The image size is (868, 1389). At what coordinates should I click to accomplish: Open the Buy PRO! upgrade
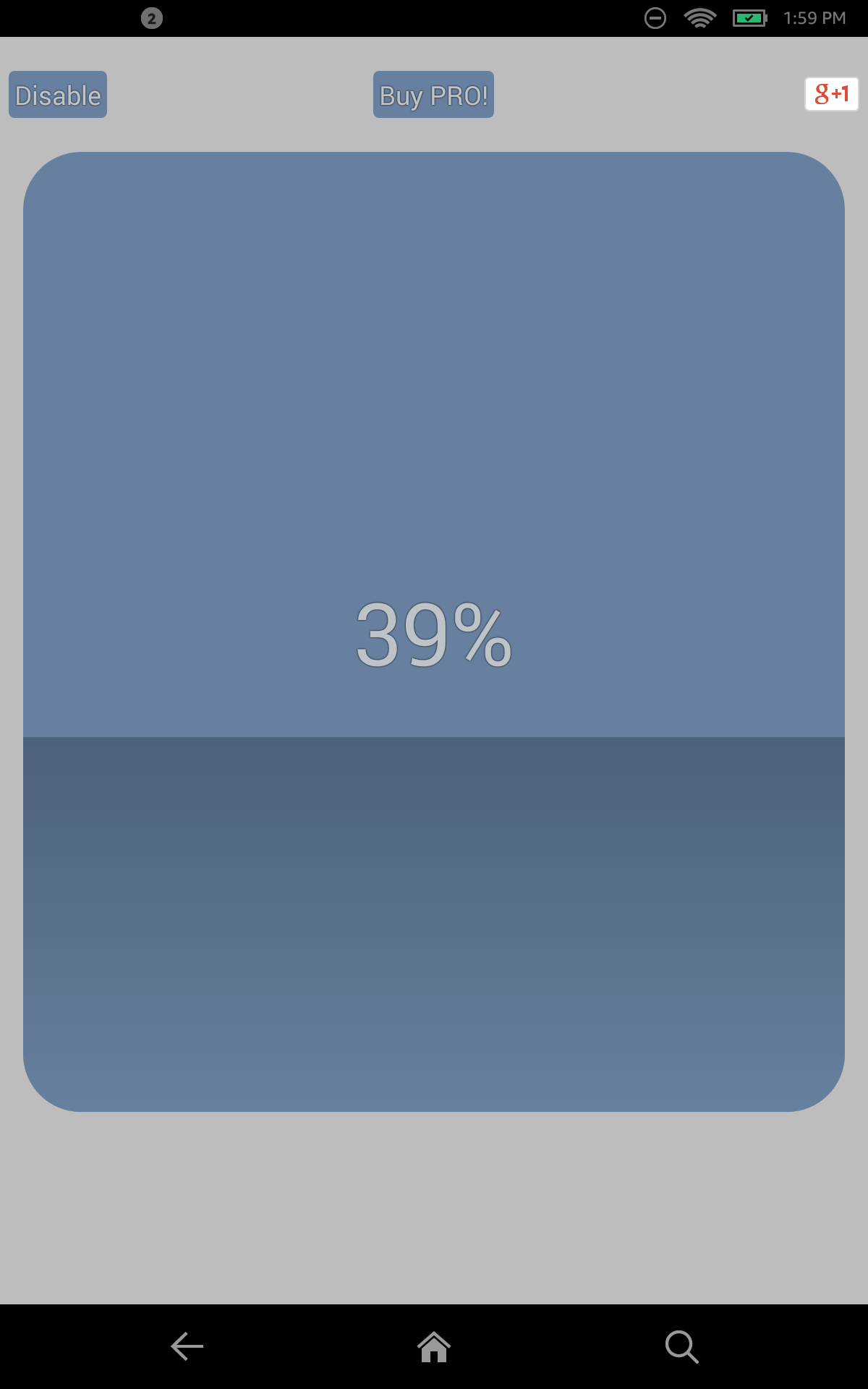433,95
